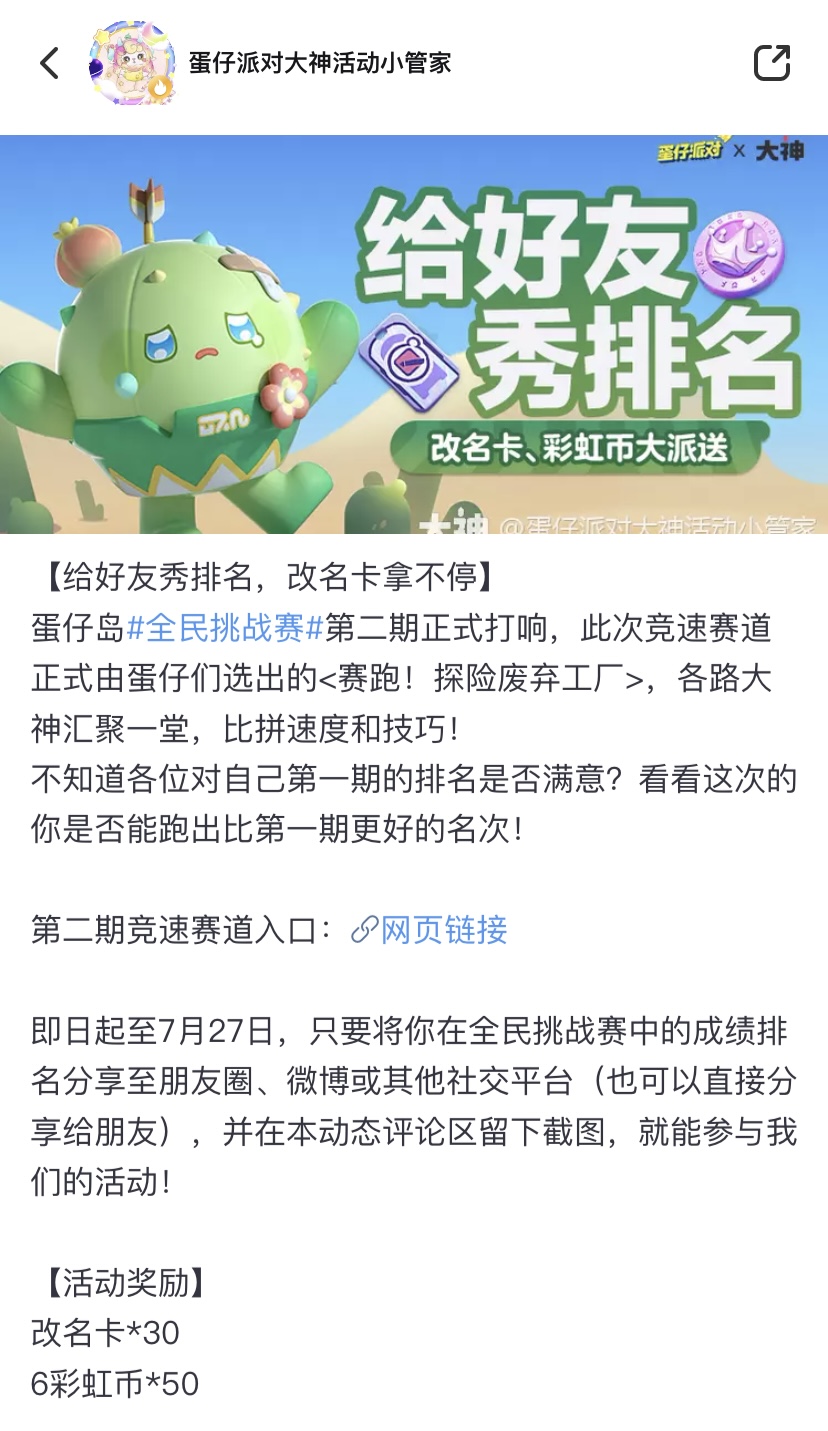828x1431 pixels.
Task: Open the author's avatar profile
Action: 132,63
